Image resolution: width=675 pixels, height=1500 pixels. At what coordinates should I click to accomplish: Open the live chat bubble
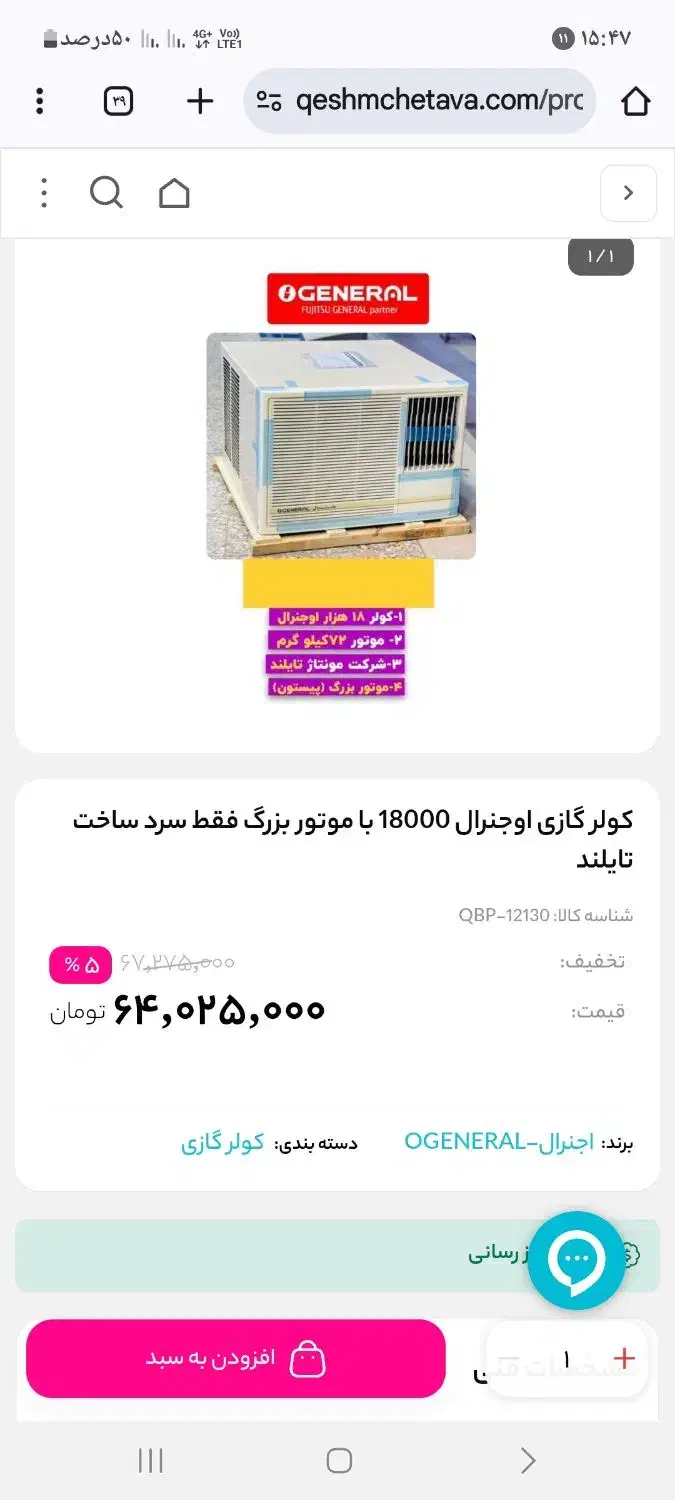[576, 1260]
